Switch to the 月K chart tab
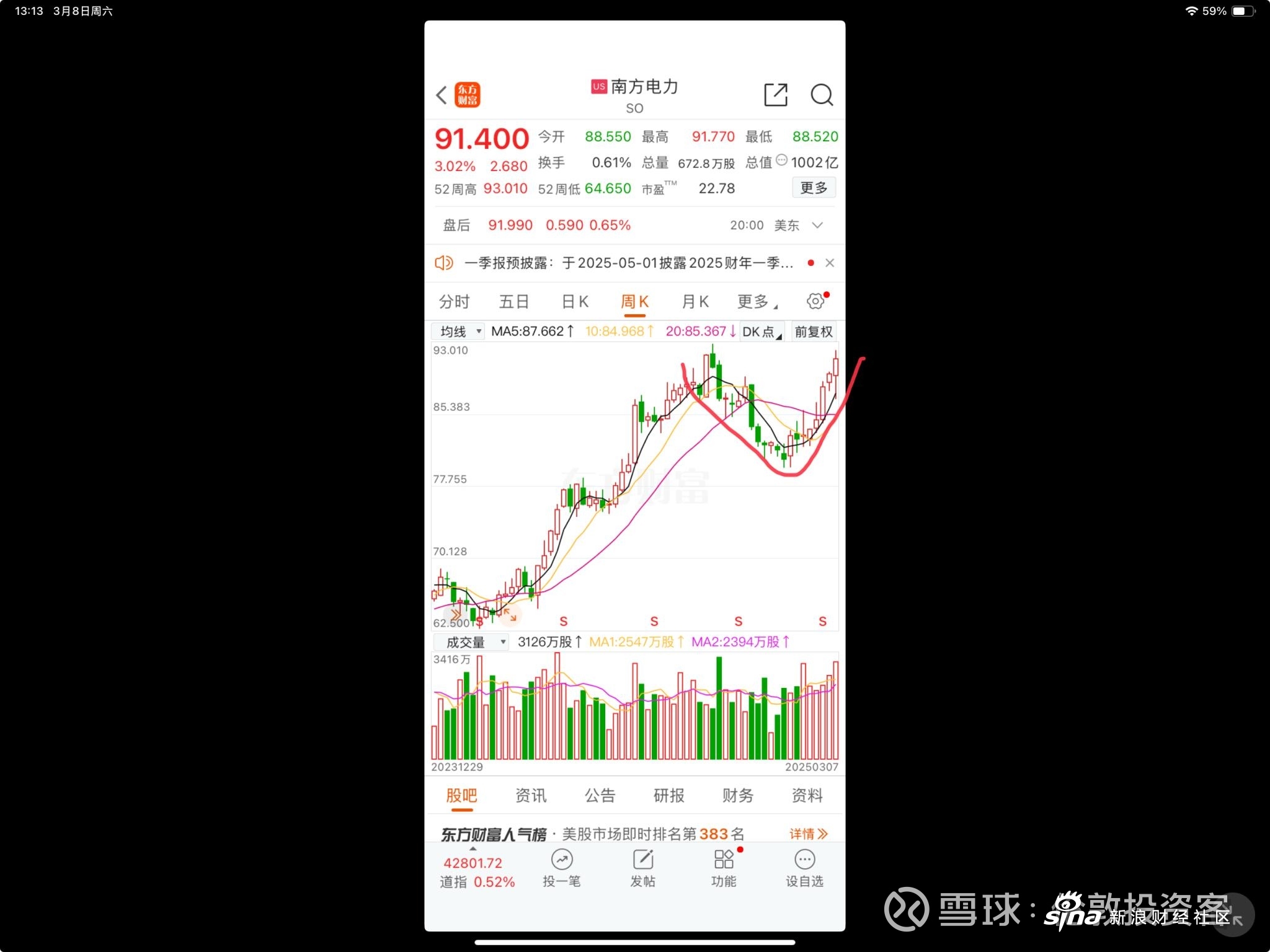This screenshot has width=1270, height=952. 695,302
